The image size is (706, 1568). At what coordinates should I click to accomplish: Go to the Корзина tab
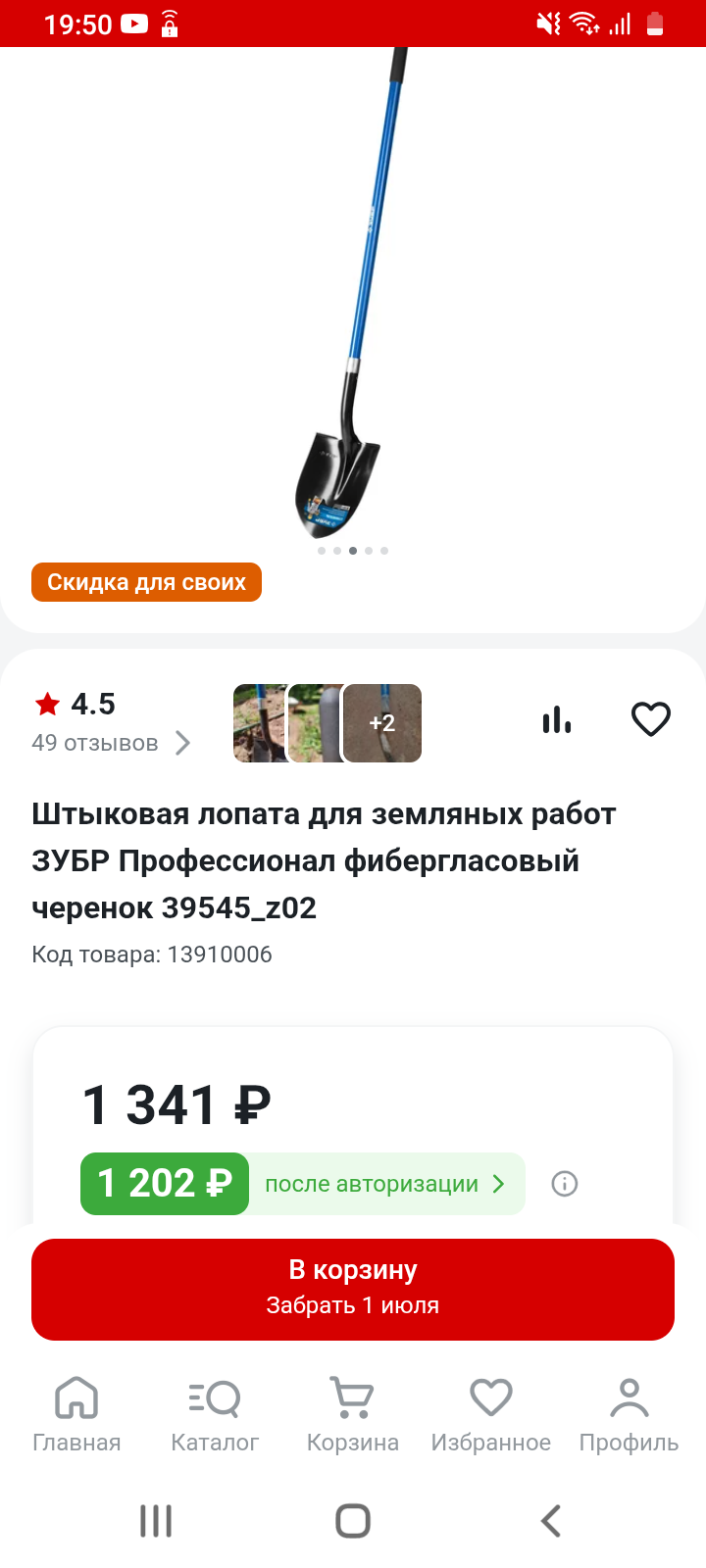(353, 1414)
